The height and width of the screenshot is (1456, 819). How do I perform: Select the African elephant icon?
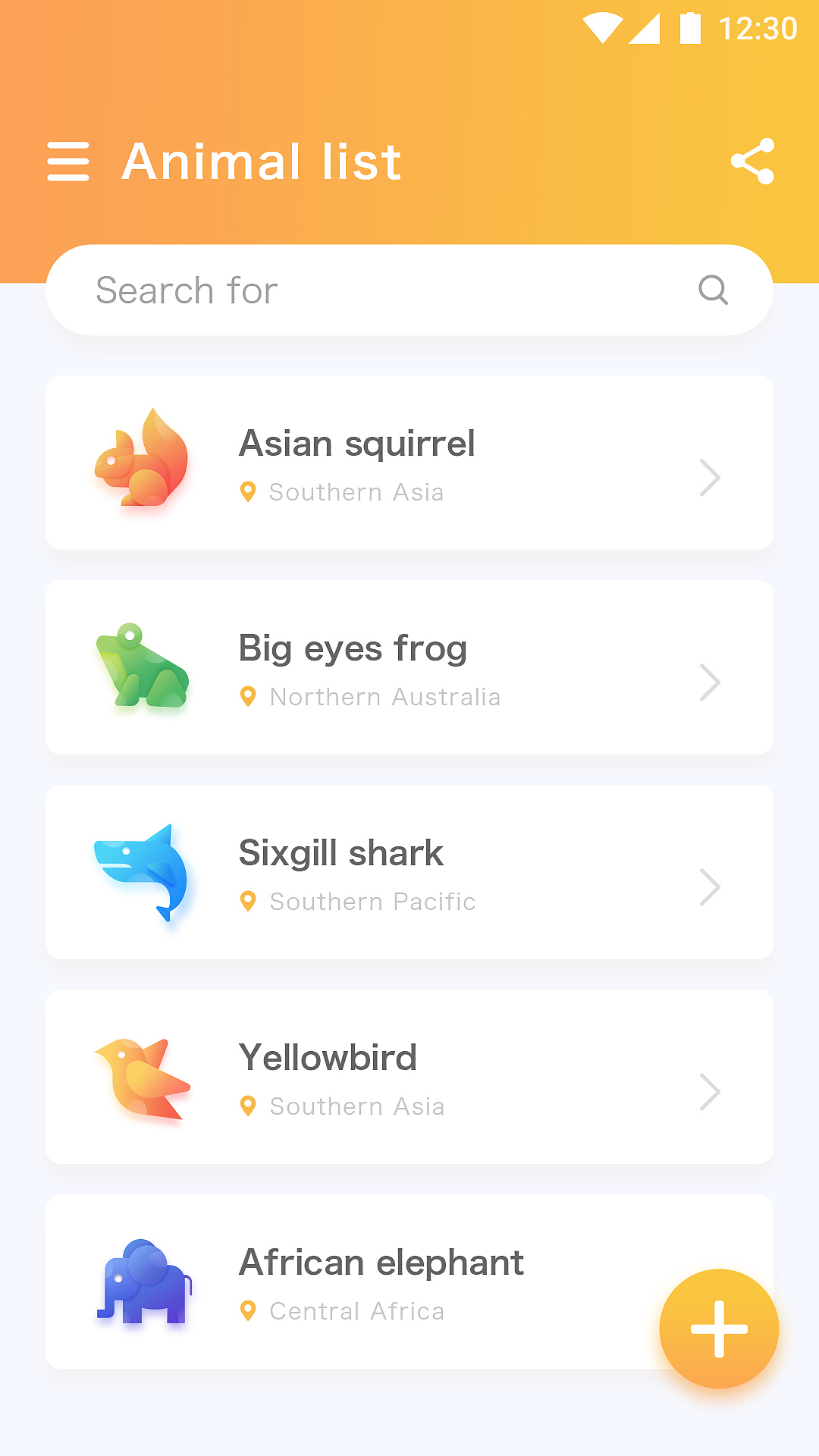point(144,1282)
